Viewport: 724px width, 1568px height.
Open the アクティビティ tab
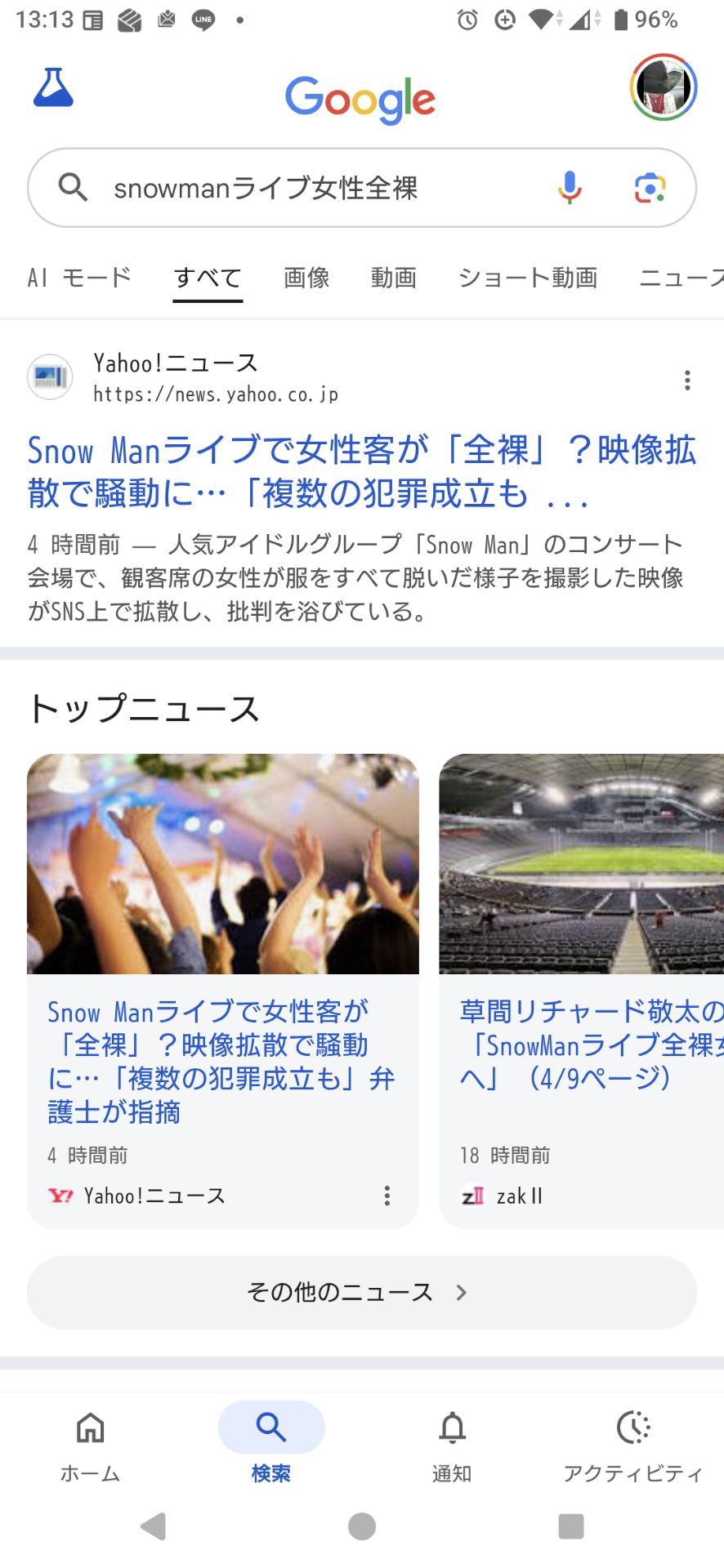click(x=632, y=1442)
